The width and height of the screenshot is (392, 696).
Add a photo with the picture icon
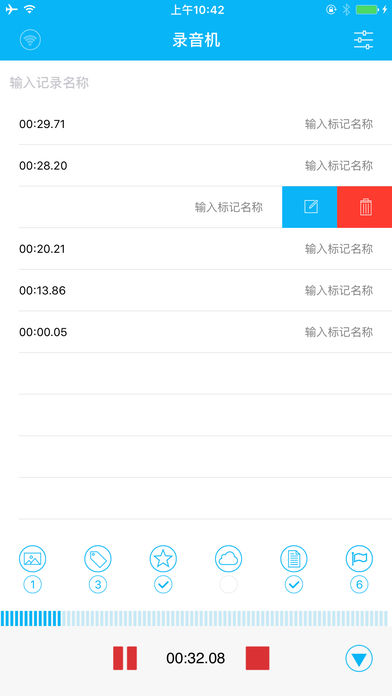[x=32, y=558]
